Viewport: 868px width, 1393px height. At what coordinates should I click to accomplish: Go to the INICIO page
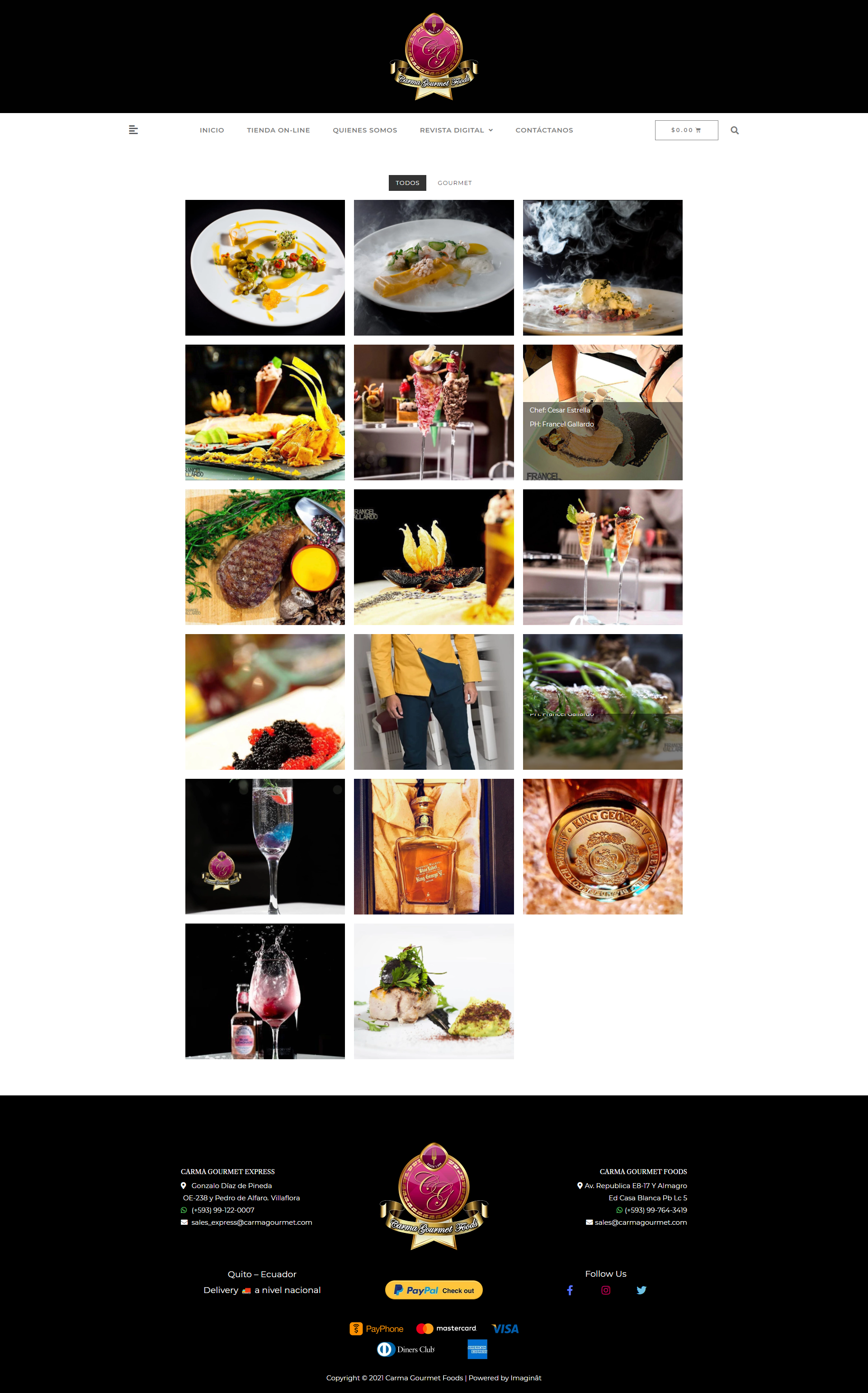[212, 130]
